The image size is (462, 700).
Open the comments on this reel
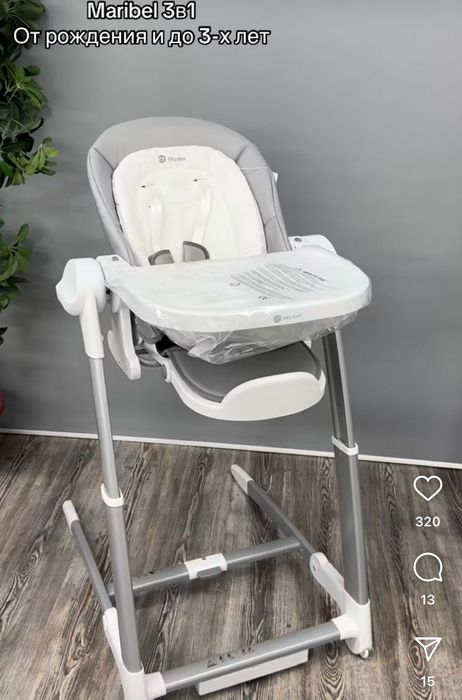[x=428, y=567]
